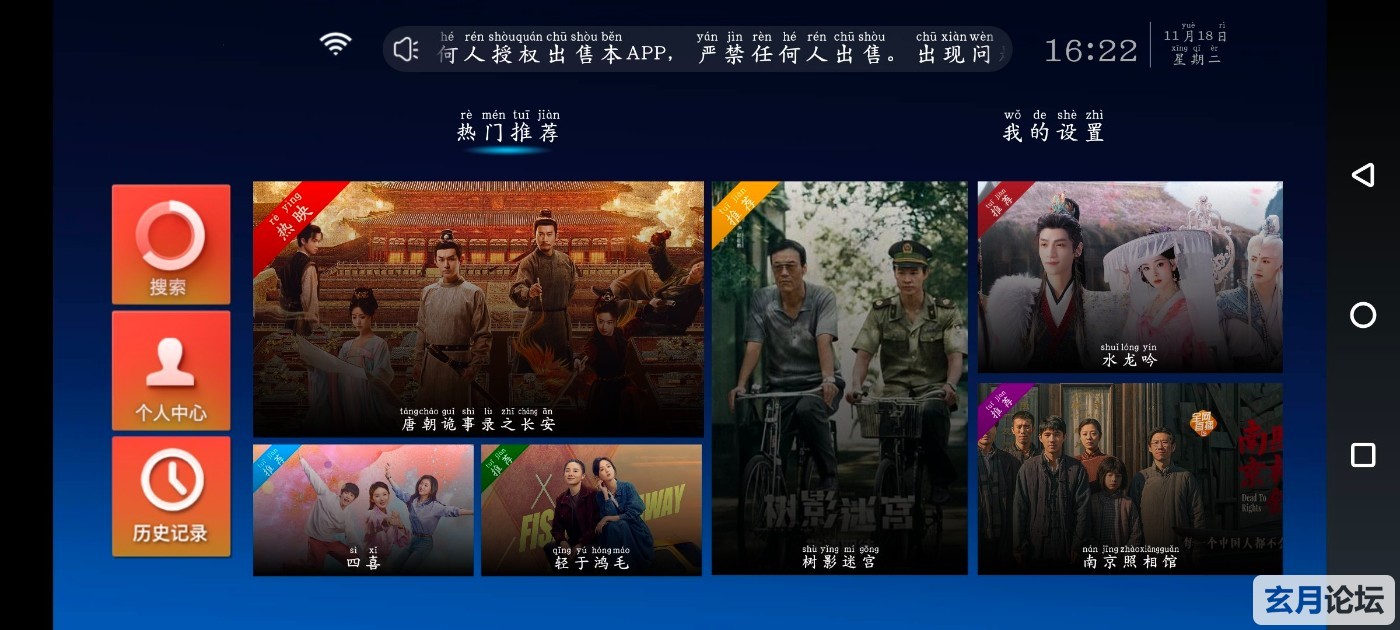Go back with the system back button
The image size is (1400, 630).
pos(1363,175)
